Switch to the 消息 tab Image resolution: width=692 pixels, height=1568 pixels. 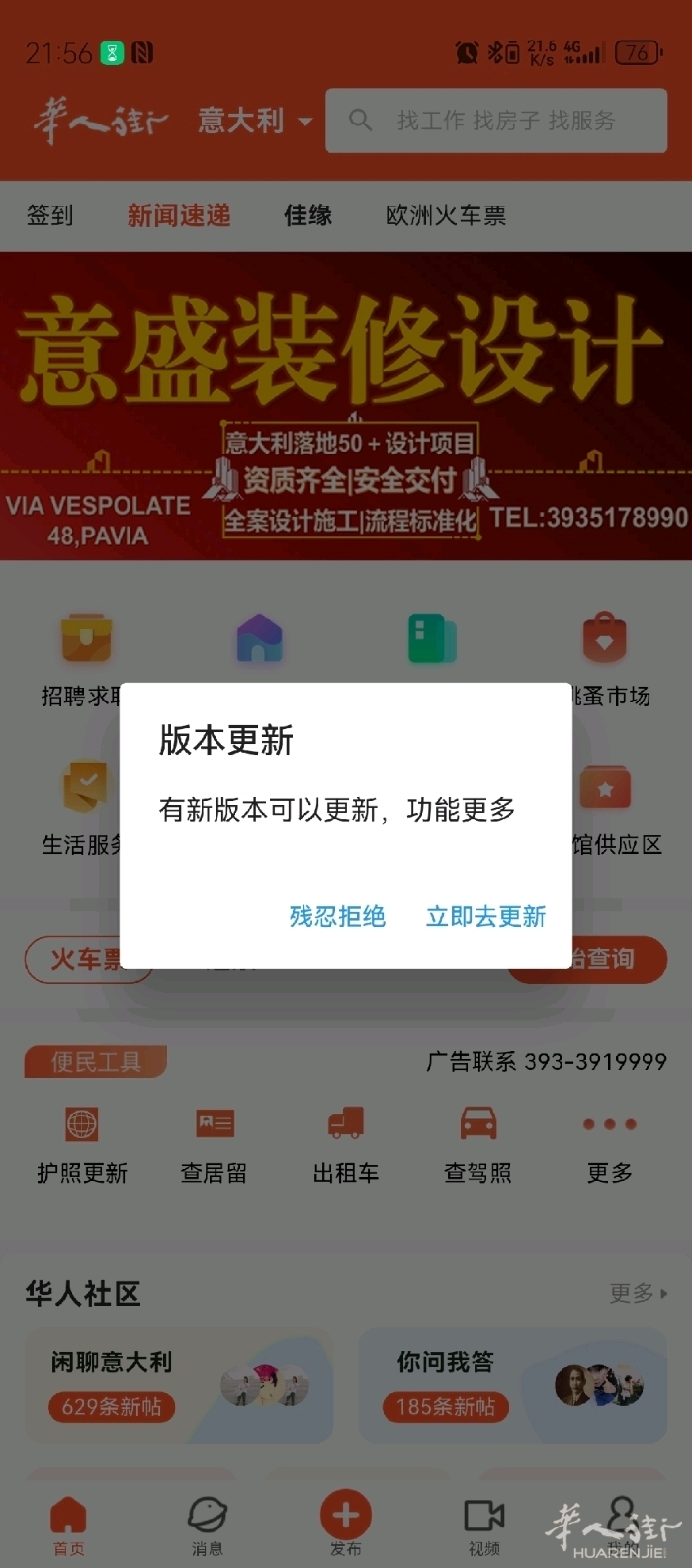[x=208, y=1525]
